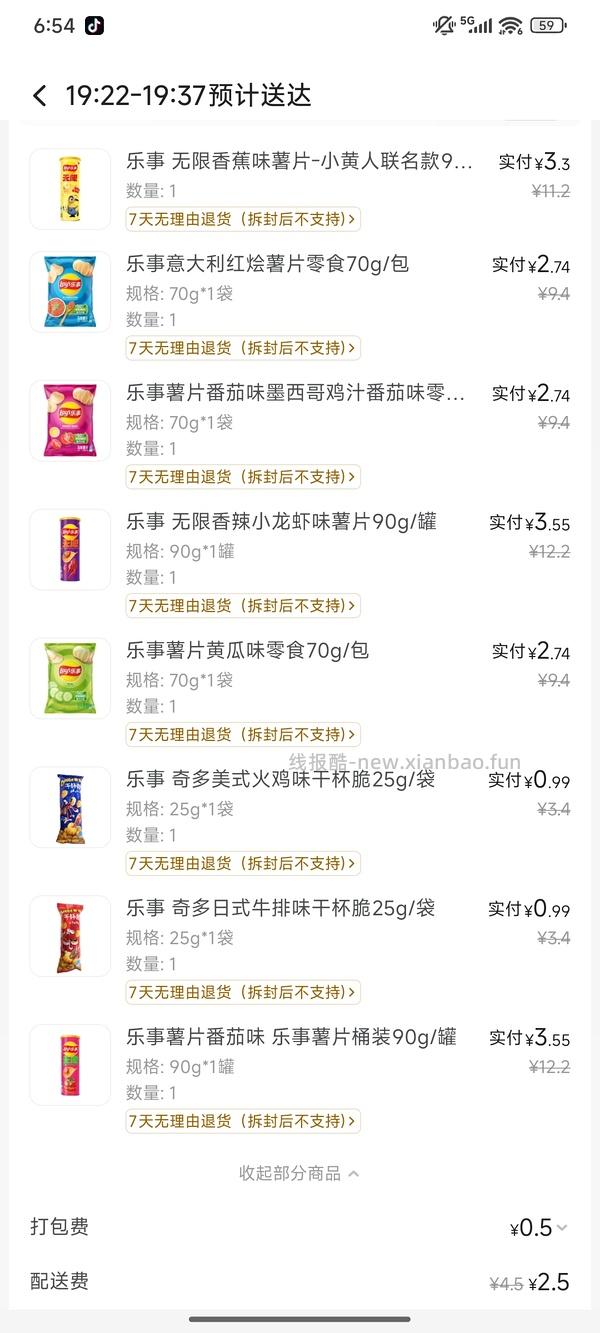Open the 乐事无限香蕉味薯片 product
Screen dimensions: 600x1333
click(x=299, y=162)
